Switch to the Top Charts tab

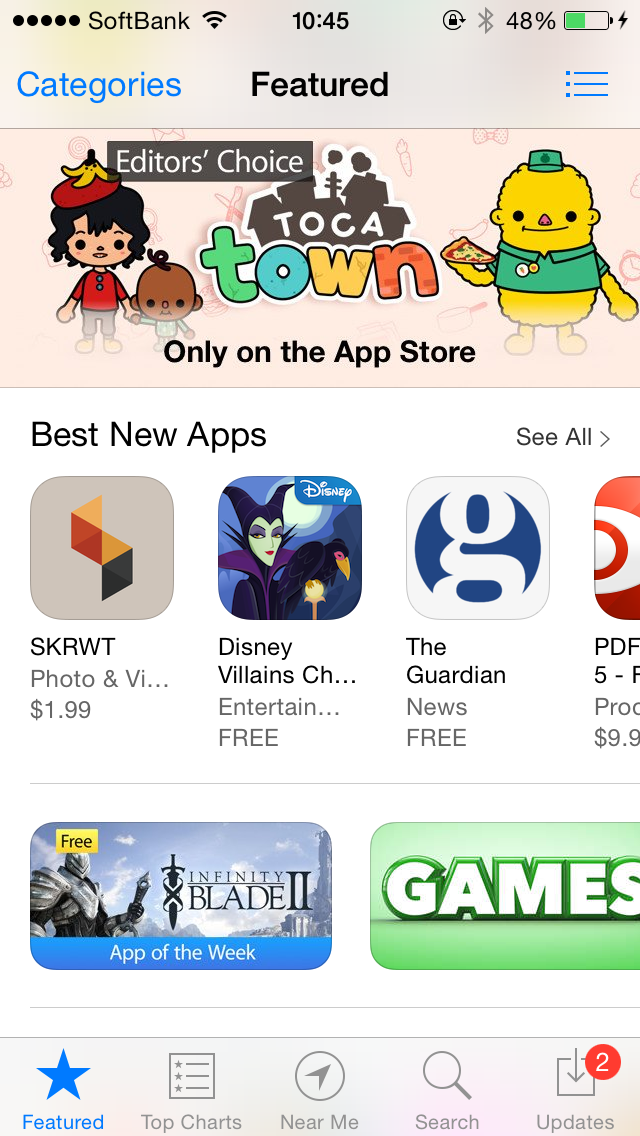(191, 1090)
